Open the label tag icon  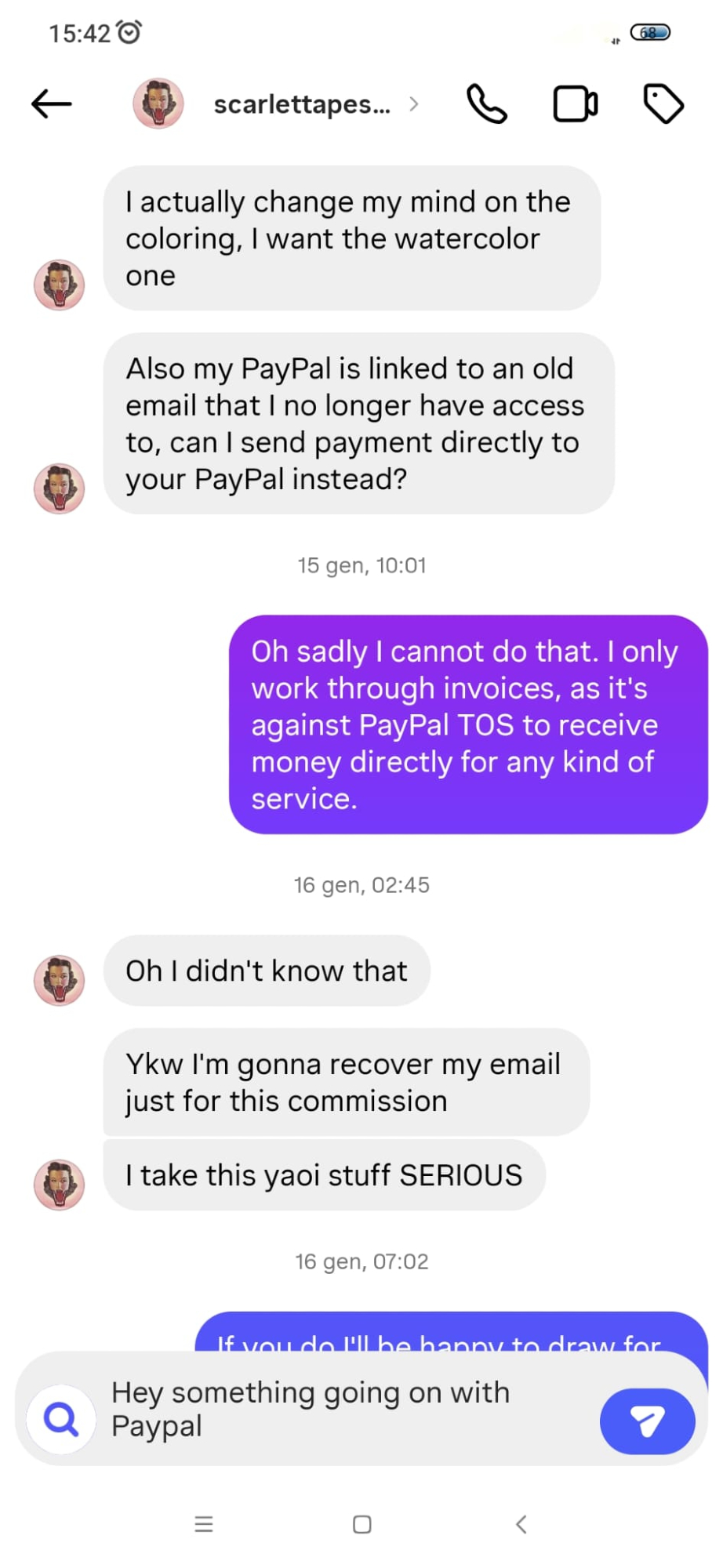663,104
